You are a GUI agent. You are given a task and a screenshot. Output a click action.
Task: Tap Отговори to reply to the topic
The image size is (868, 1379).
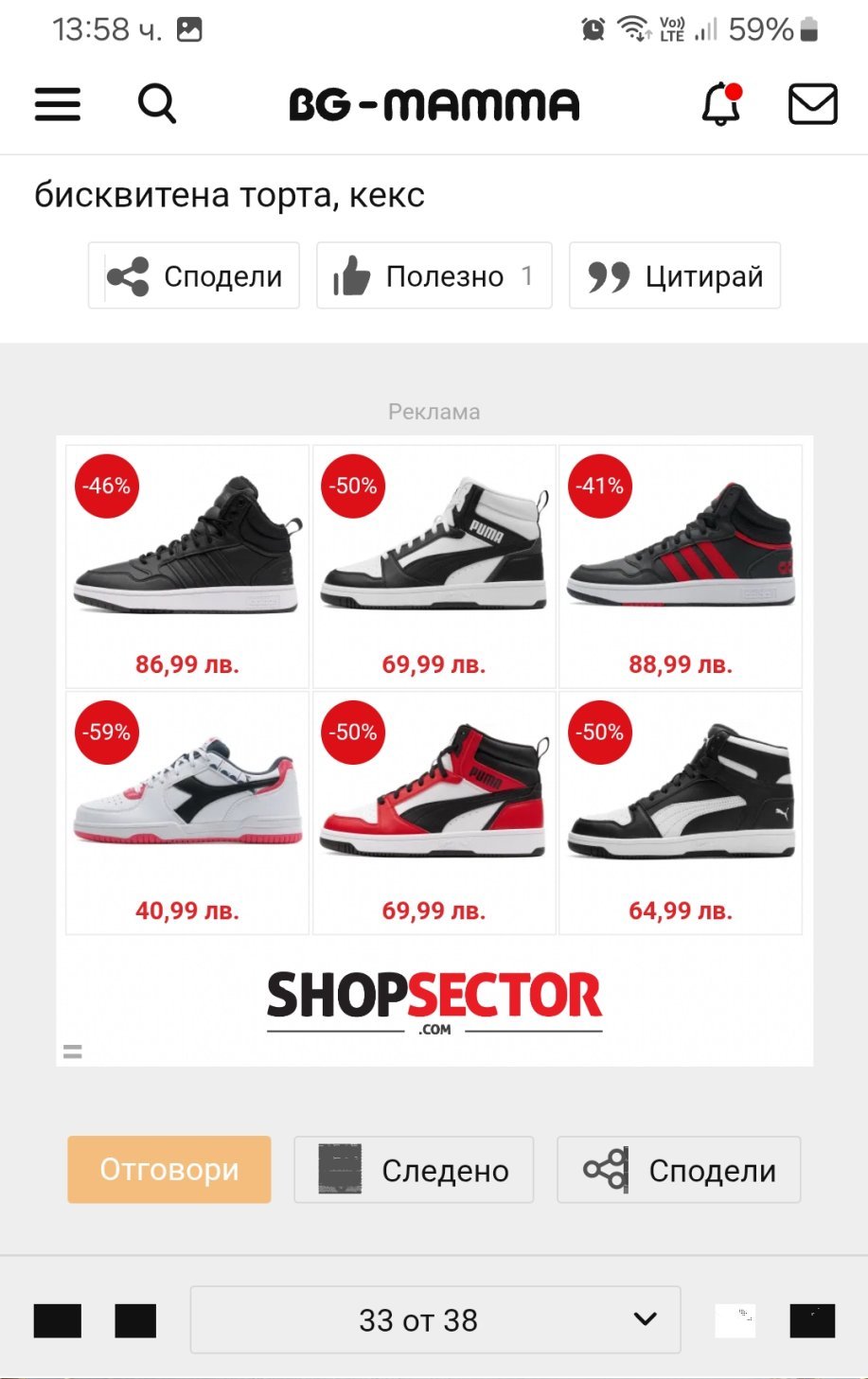(169, 1170)
